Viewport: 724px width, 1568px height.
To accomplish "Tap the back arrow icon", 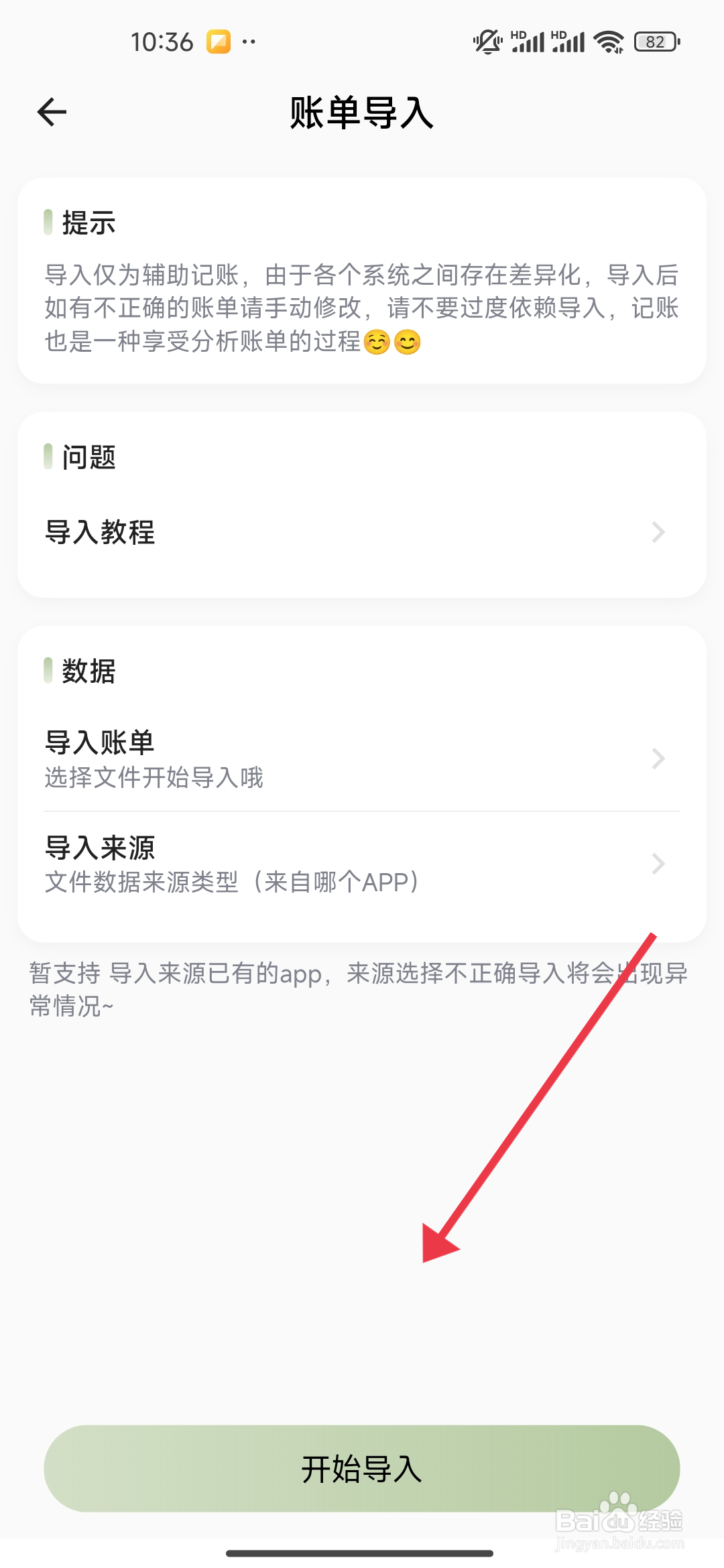I will coord(50,112).
